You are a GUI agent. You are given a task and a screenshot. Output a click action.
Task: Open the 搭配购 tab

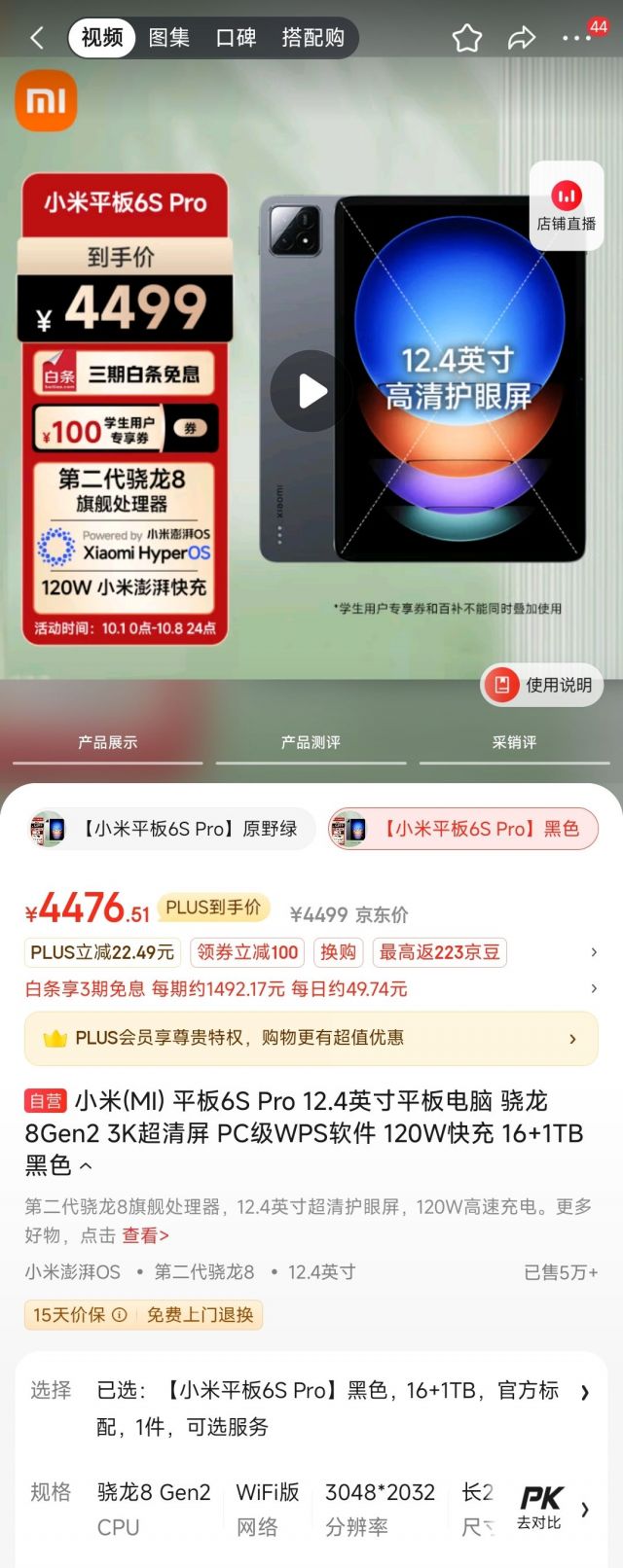[x=312, y=38]
